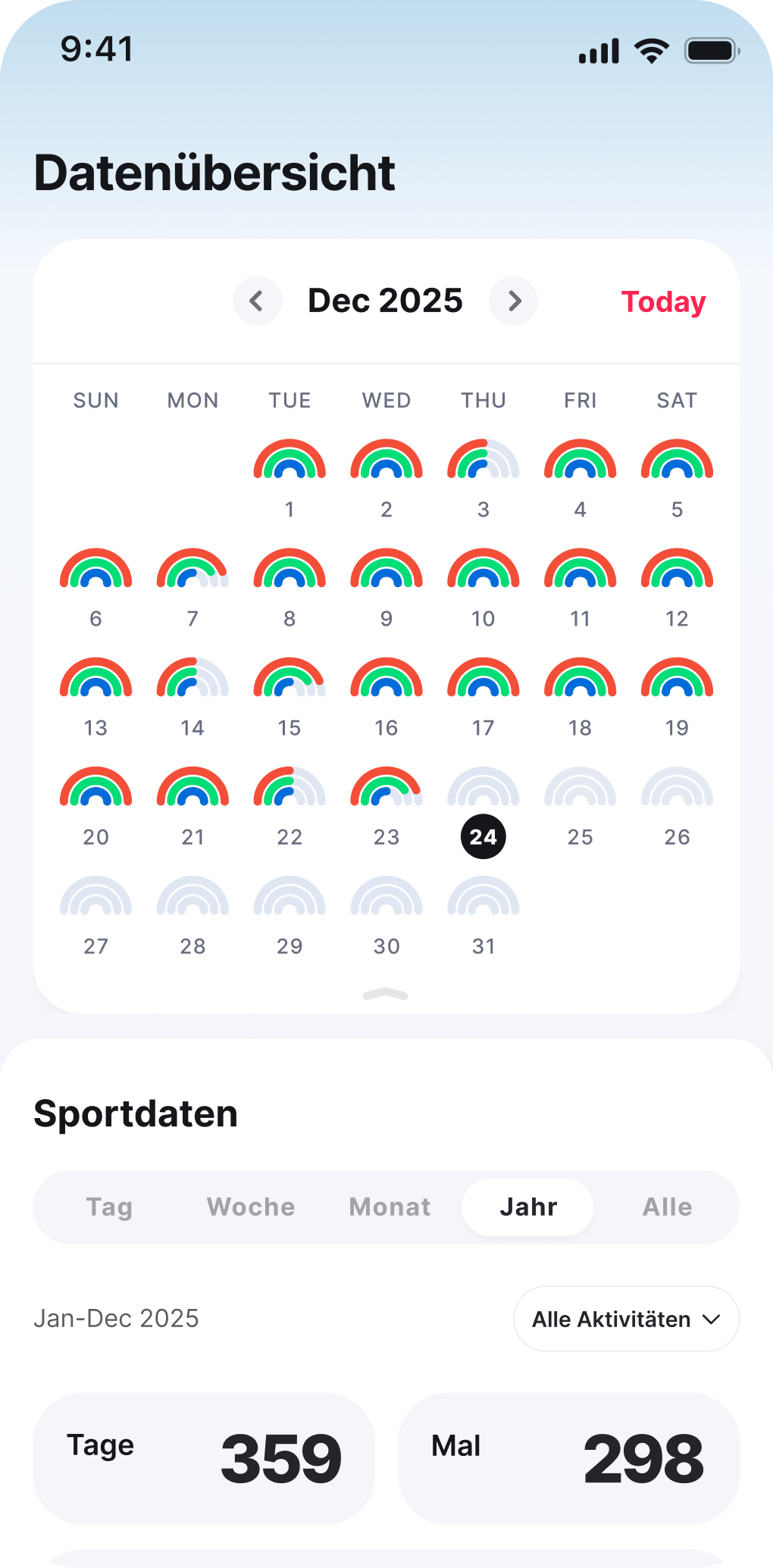
Task: Select December 31 in the calendar
Action: 483,914
